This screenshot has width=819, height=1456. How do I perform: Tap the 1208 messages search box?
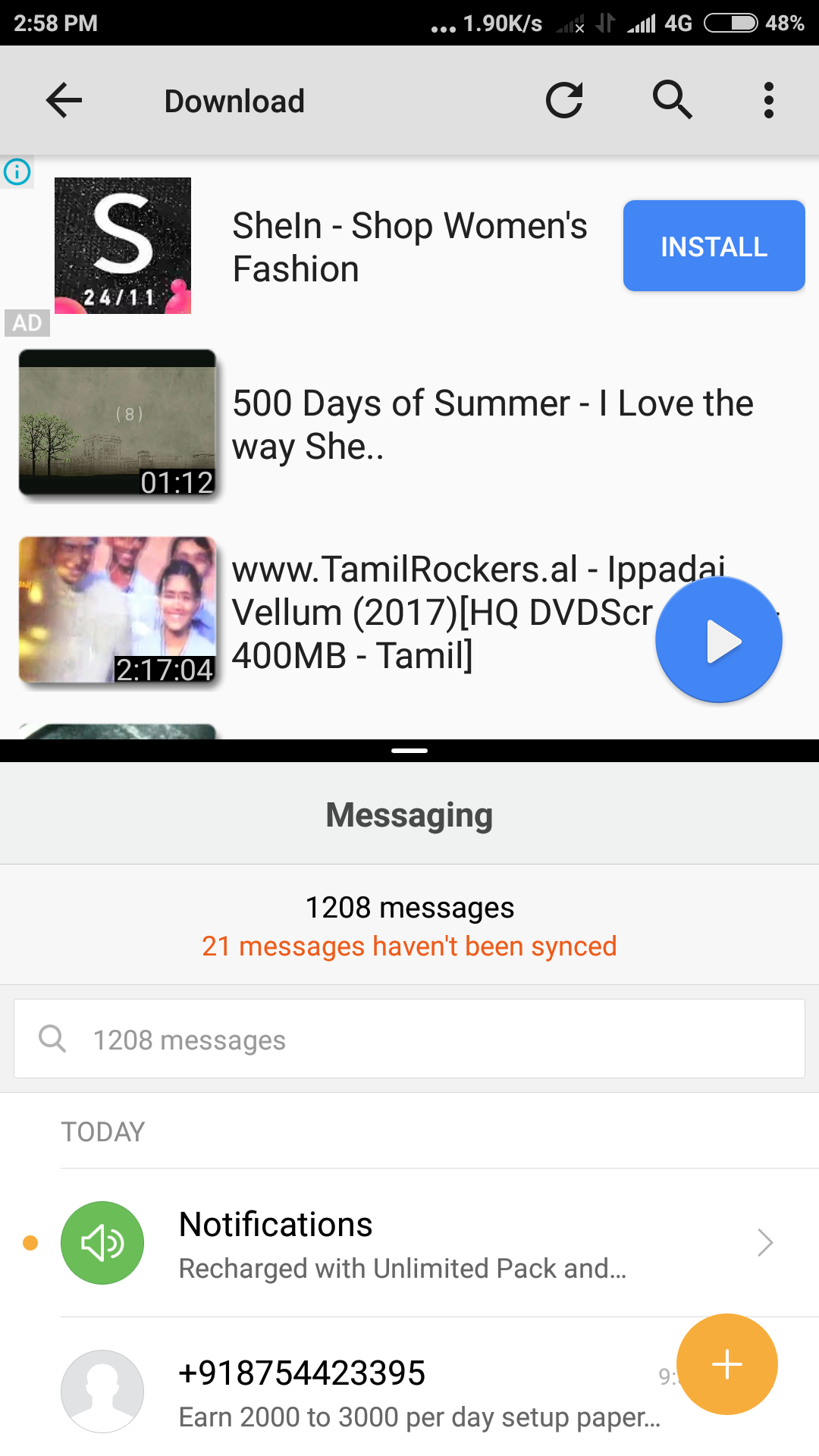pyautogui.click(x=409, y=1039)
